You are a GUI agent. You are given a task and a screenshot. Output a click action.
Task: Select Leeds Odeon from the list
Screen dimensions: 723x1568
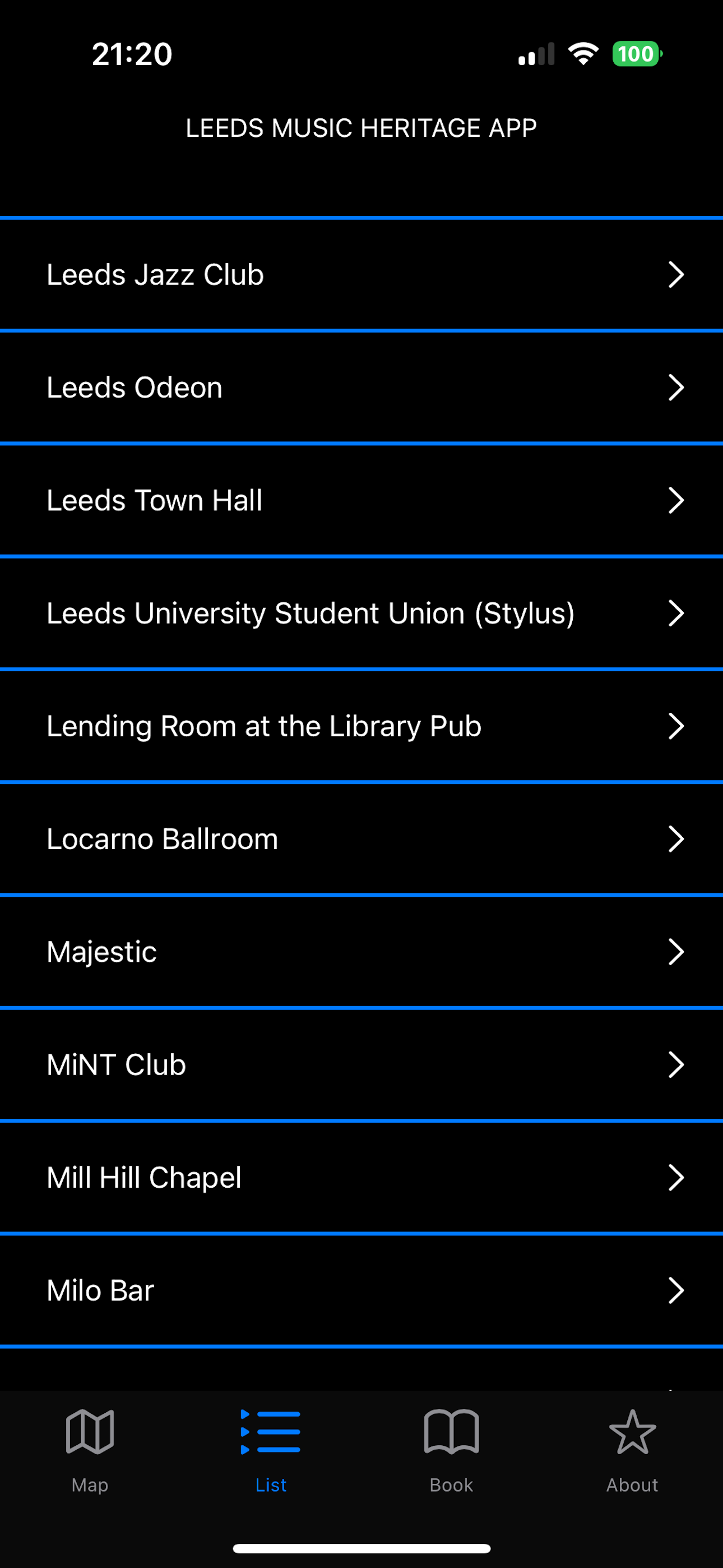[361, 388]
